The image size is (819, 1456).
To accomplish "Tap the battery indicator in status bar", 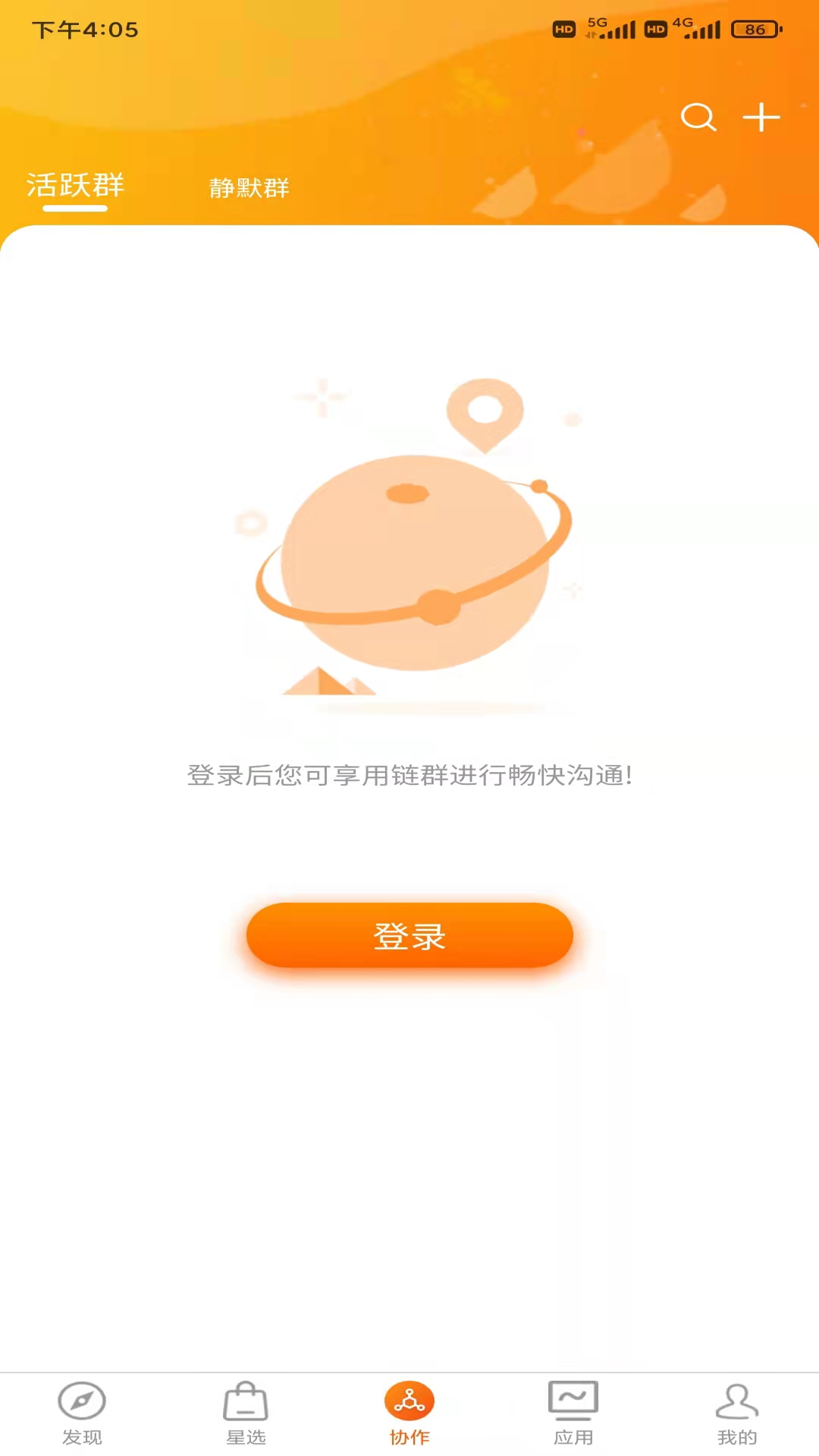I will [x=752, y=30].
